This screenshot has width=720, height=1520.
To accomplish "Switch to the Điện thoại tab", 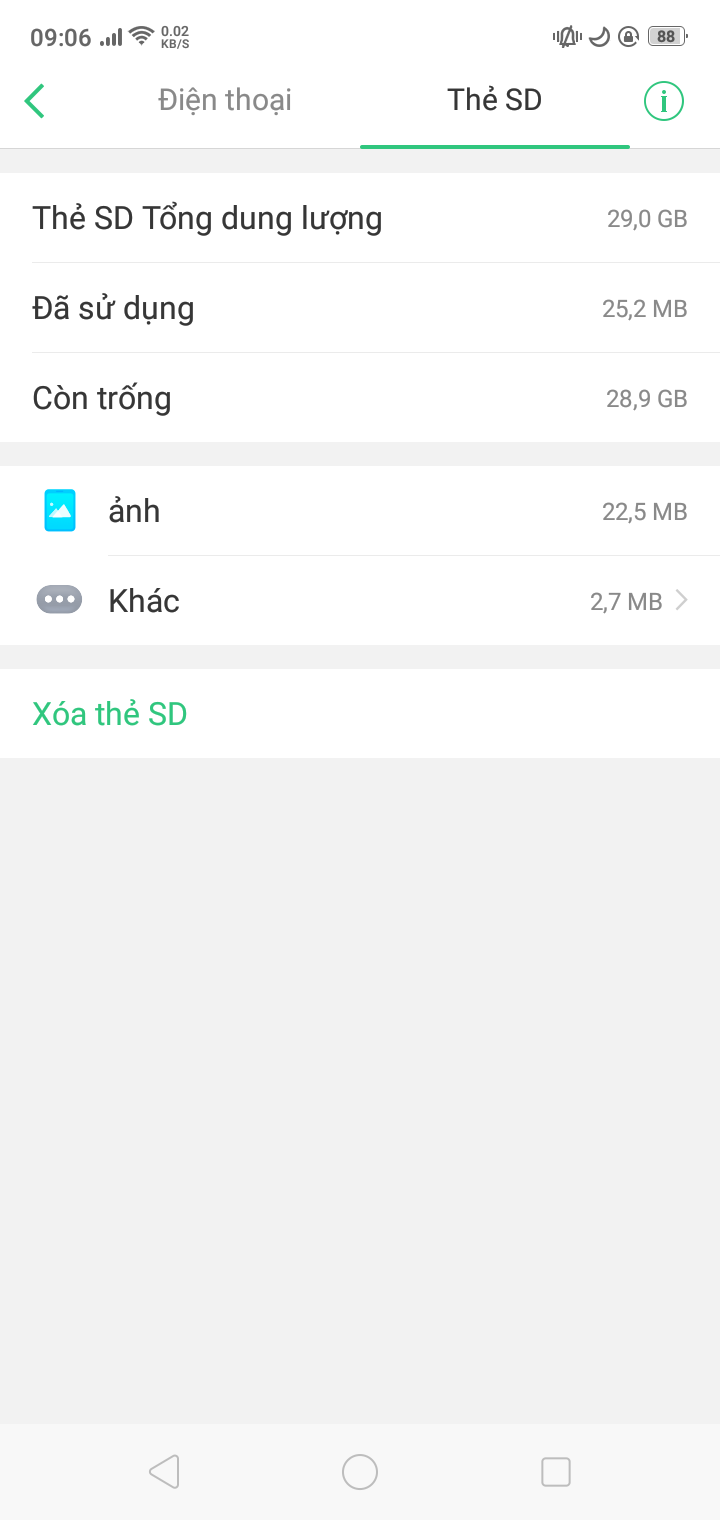I will pos(225,100).
